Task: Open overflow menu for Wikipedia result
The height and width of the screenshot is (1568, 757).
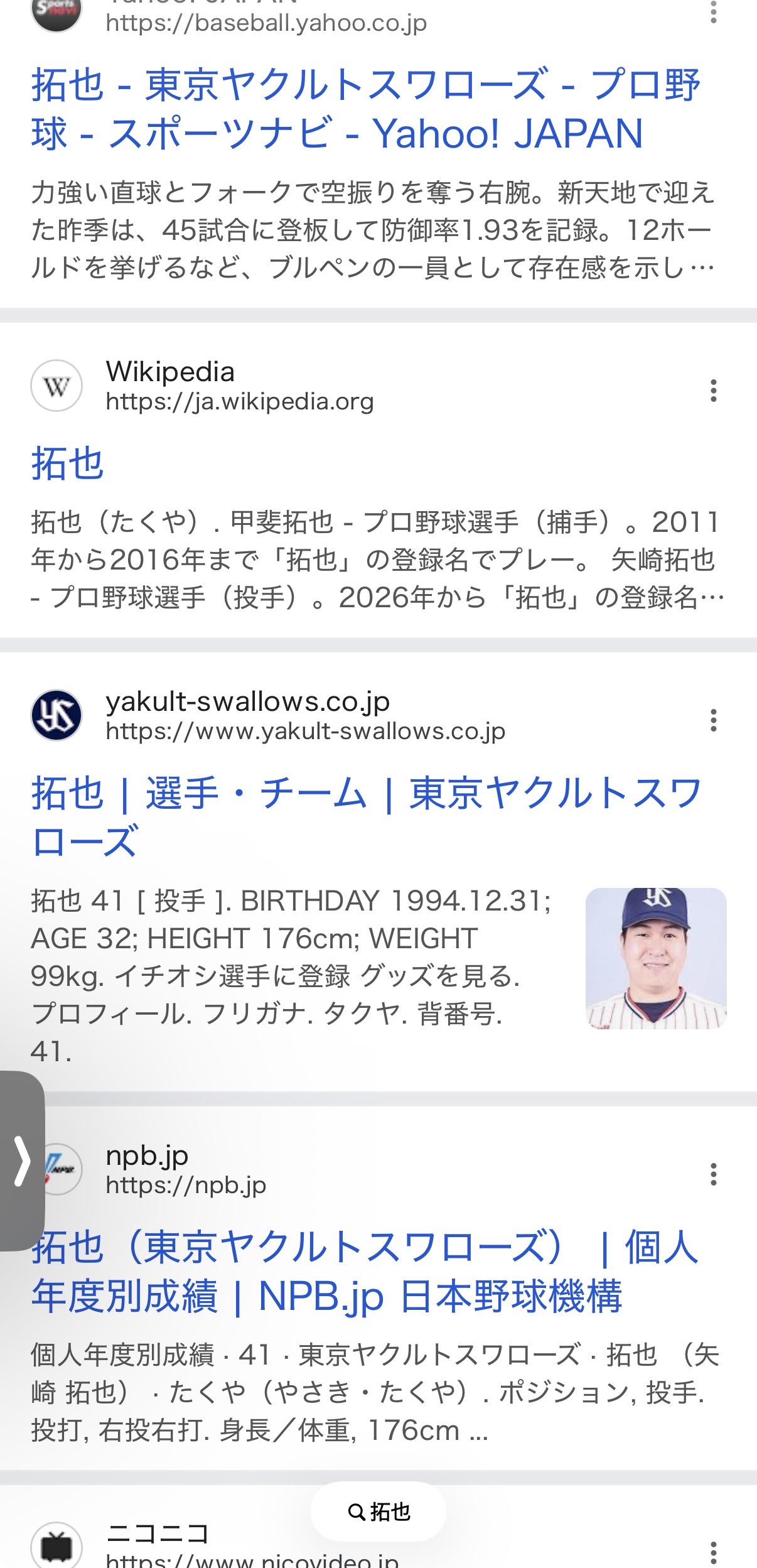Action: pyautogui.click(x=713, y=391)
